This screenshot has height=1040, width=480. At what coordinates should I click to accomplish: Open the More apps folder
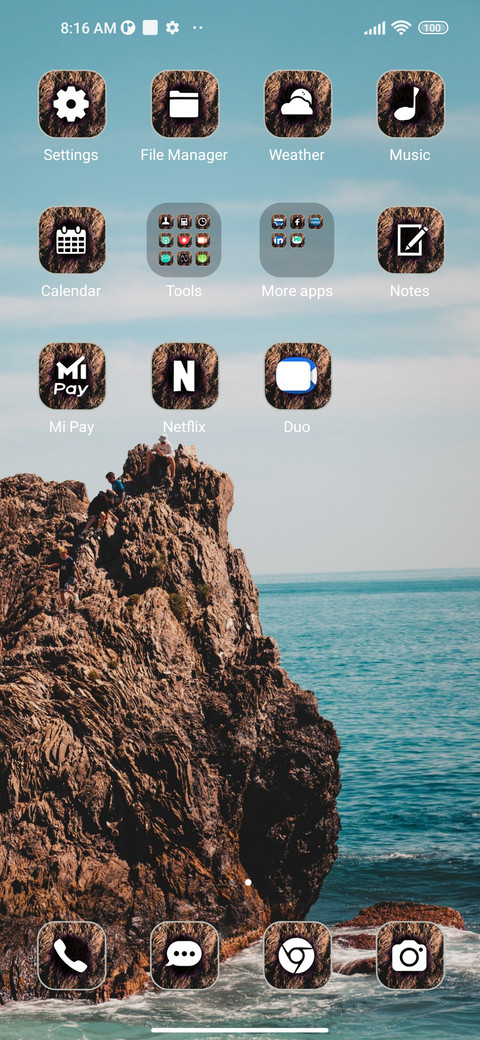click(x=297, y=240)
